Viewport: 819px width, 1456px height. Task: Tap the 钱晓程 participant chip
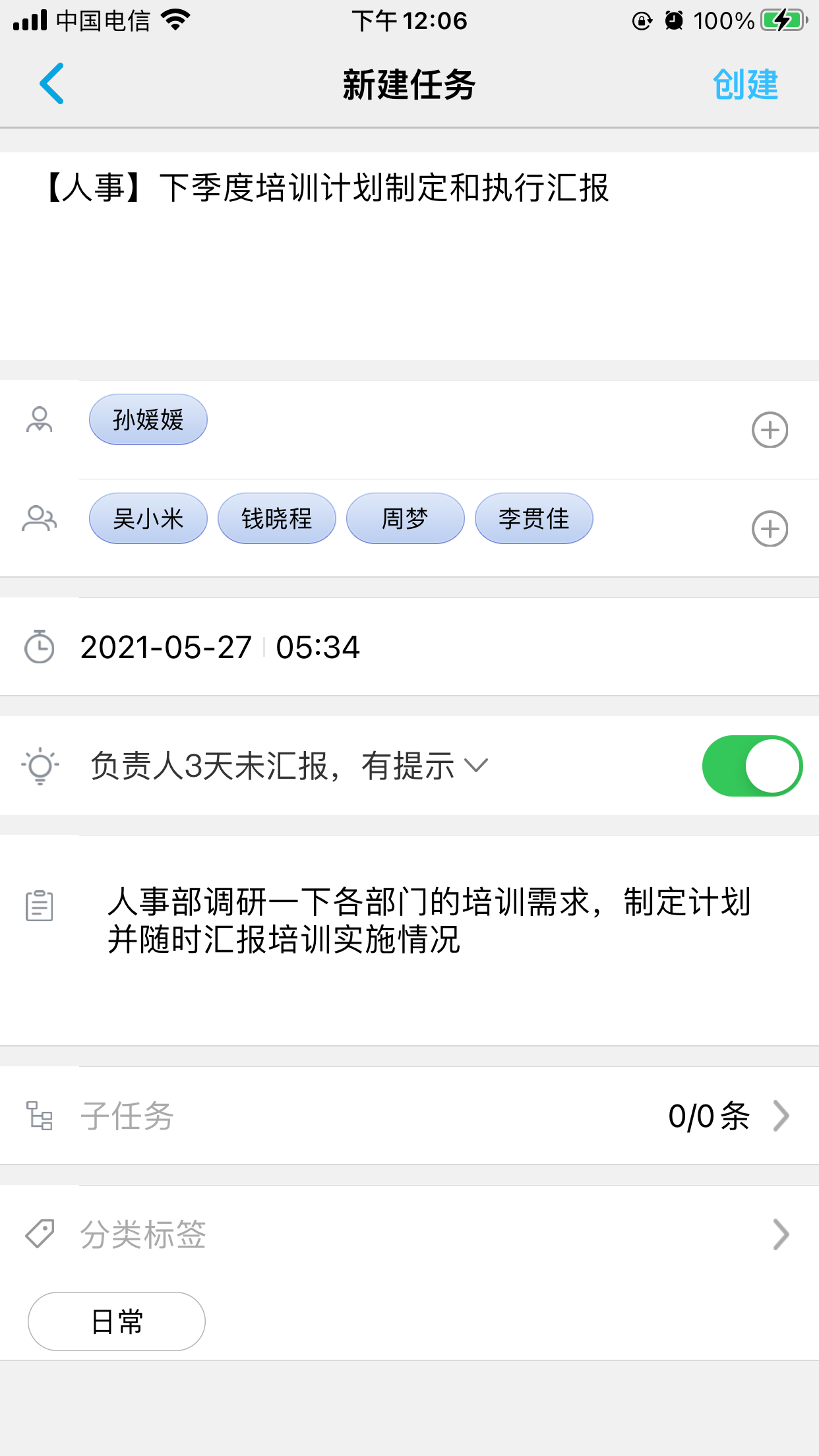277,518
